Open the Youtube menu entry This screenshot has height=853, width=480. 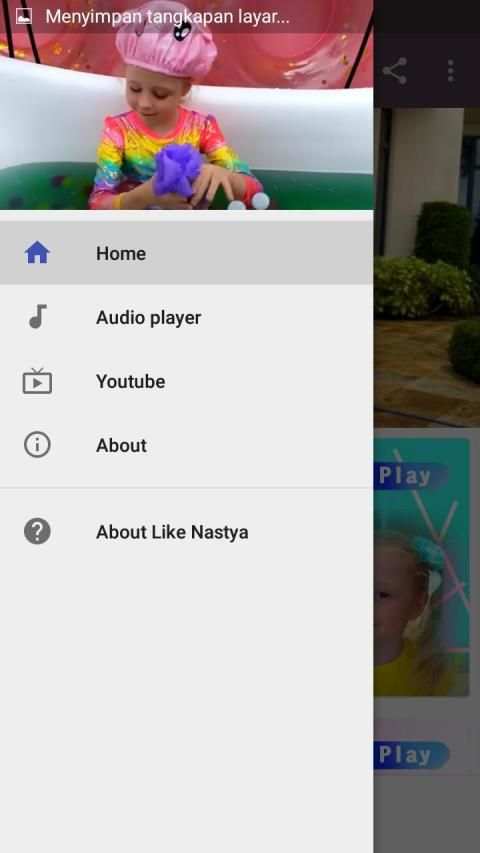point(187,381)
